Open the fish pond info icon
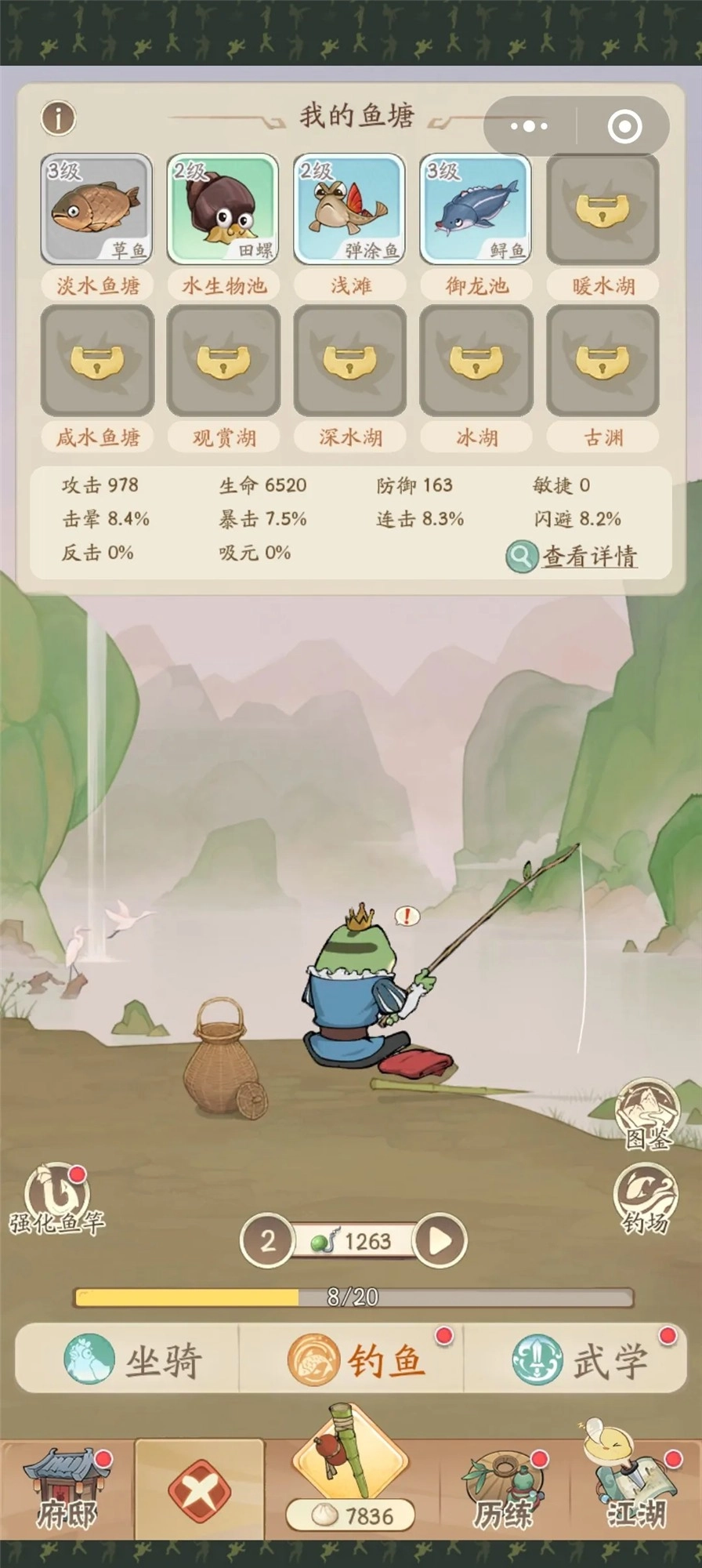Screen dimensions: 702x1568 [x=59, y=118]
